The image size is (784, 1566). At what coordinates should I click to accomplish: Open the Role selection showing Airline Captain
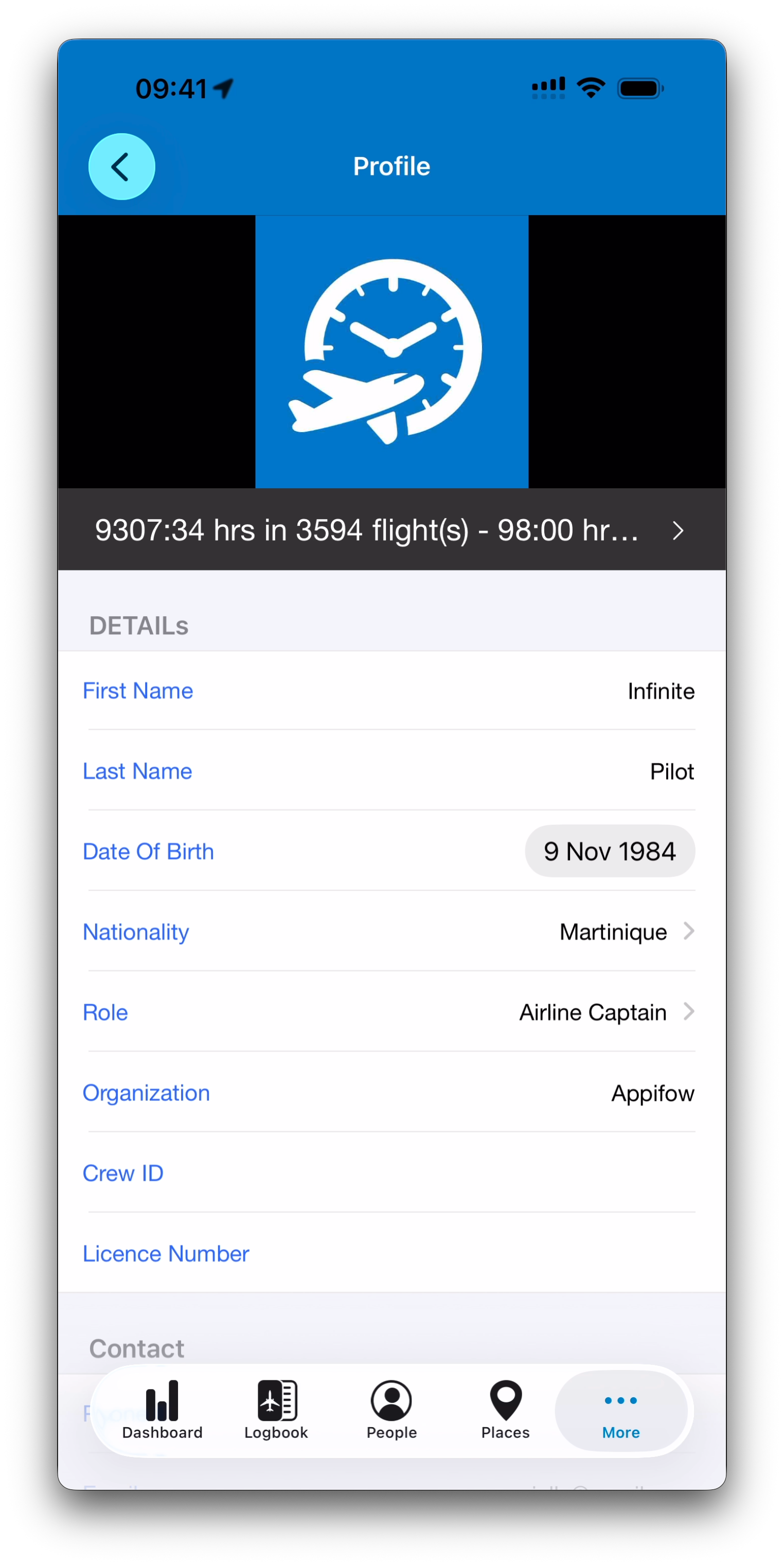391,1011
